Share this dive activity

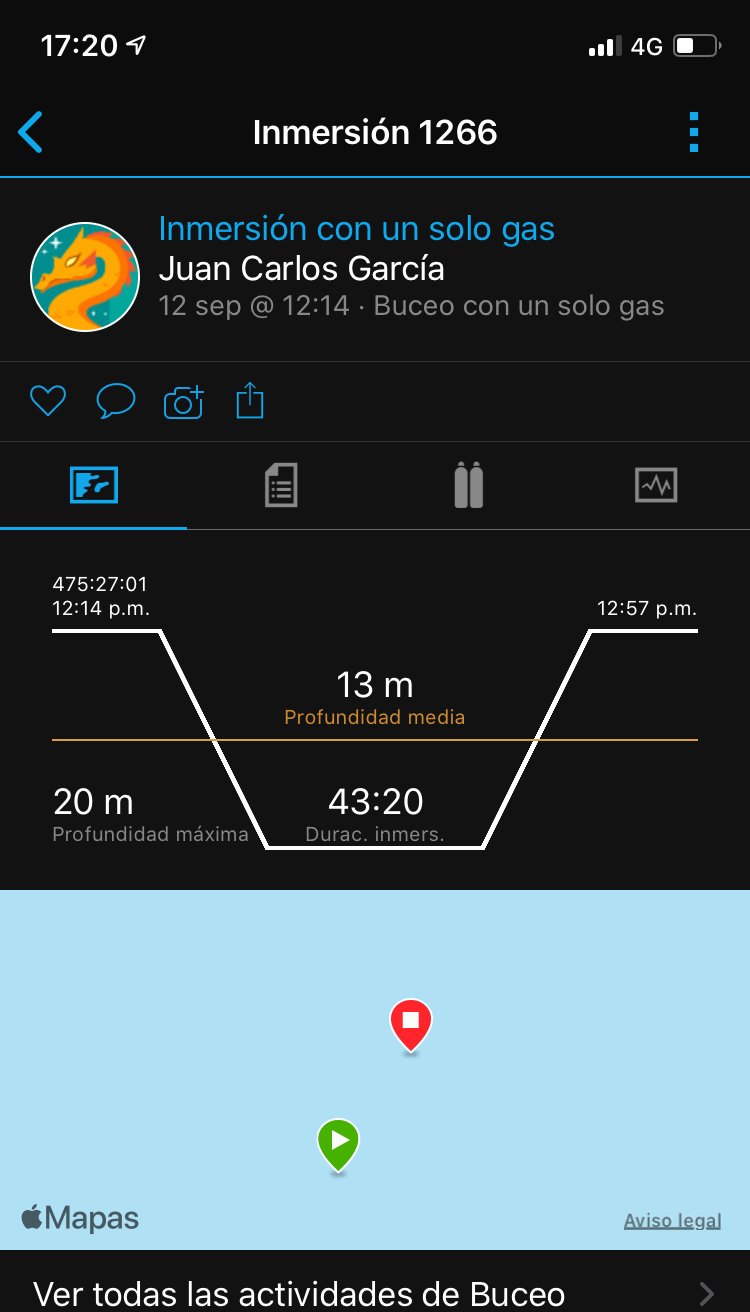point(250,402)
